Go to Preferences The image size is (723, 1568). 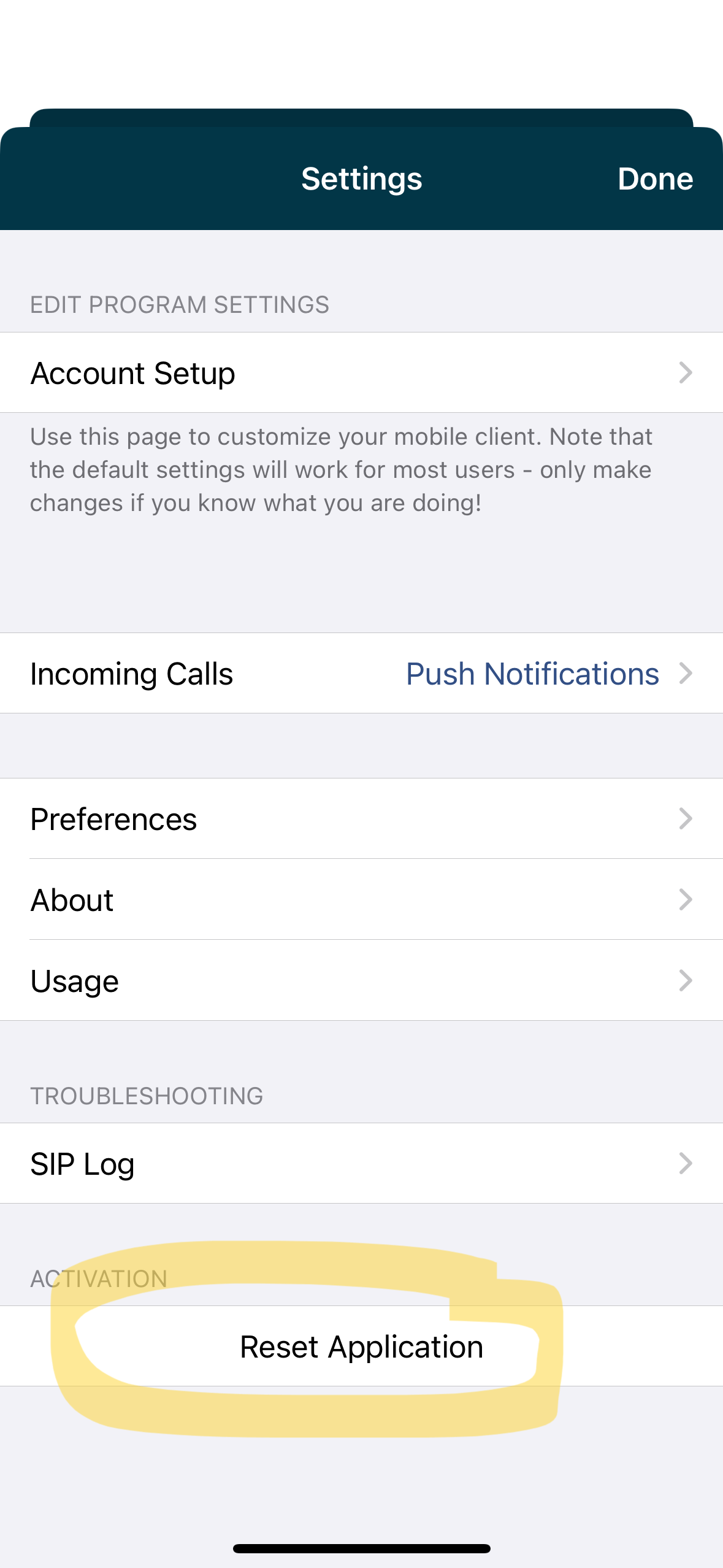[x=361, y=818]
